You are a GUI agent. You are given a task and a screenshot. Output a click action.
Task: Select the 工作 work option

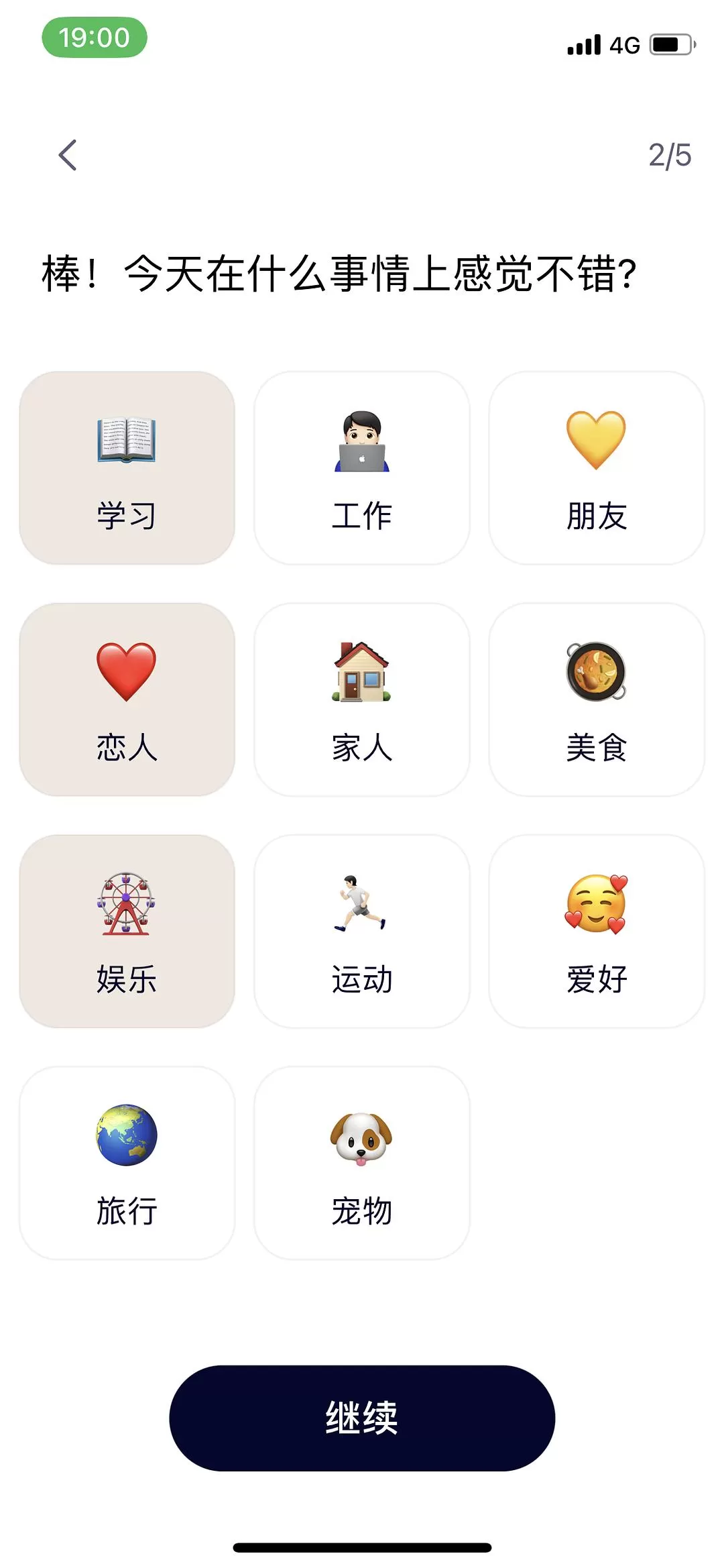coord(362,468)
